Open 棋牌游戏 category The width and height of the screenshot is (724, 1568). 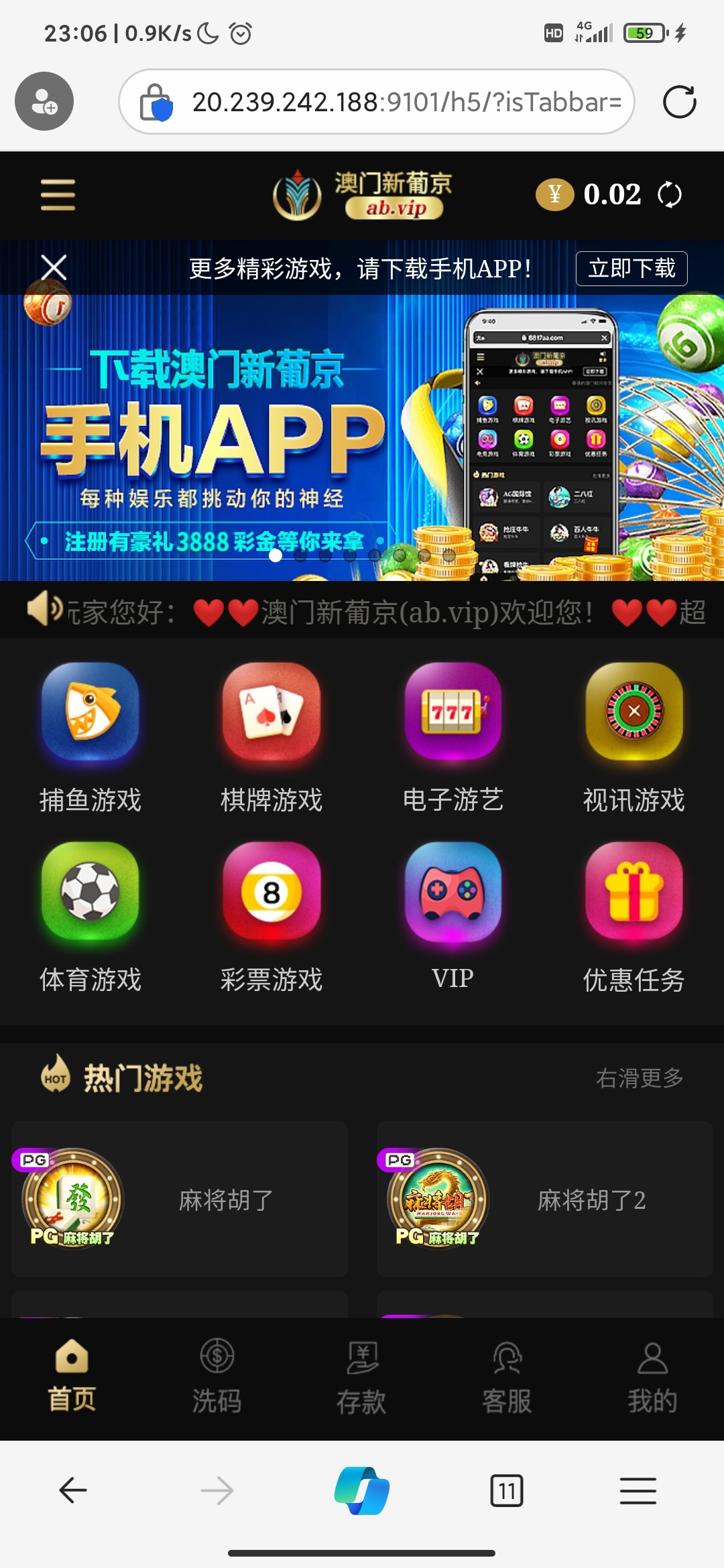(271, 737)
